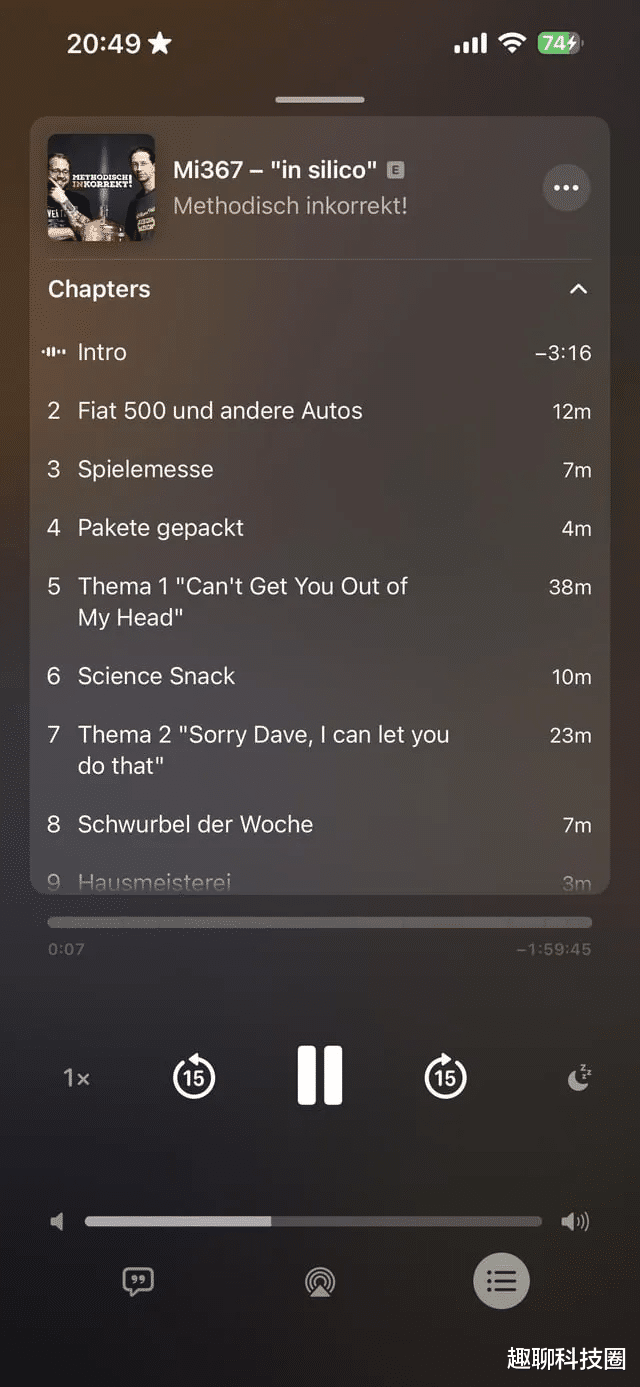Select the Intro chapter
The height and width of the screenshot is (1387, 640).
click(102, 352)
